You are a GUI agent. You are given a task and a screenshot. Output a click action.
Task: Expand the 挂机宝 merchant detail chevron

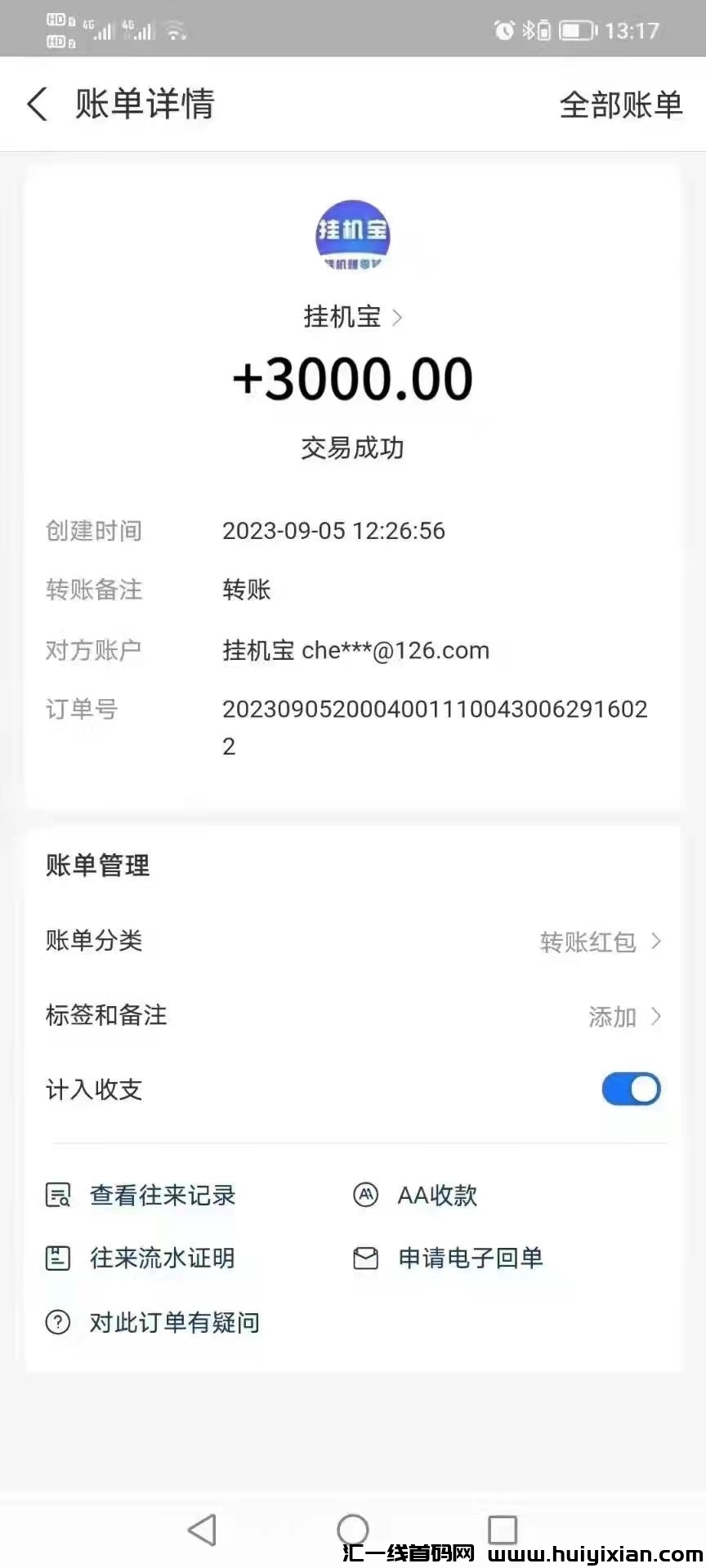(398, 318)
